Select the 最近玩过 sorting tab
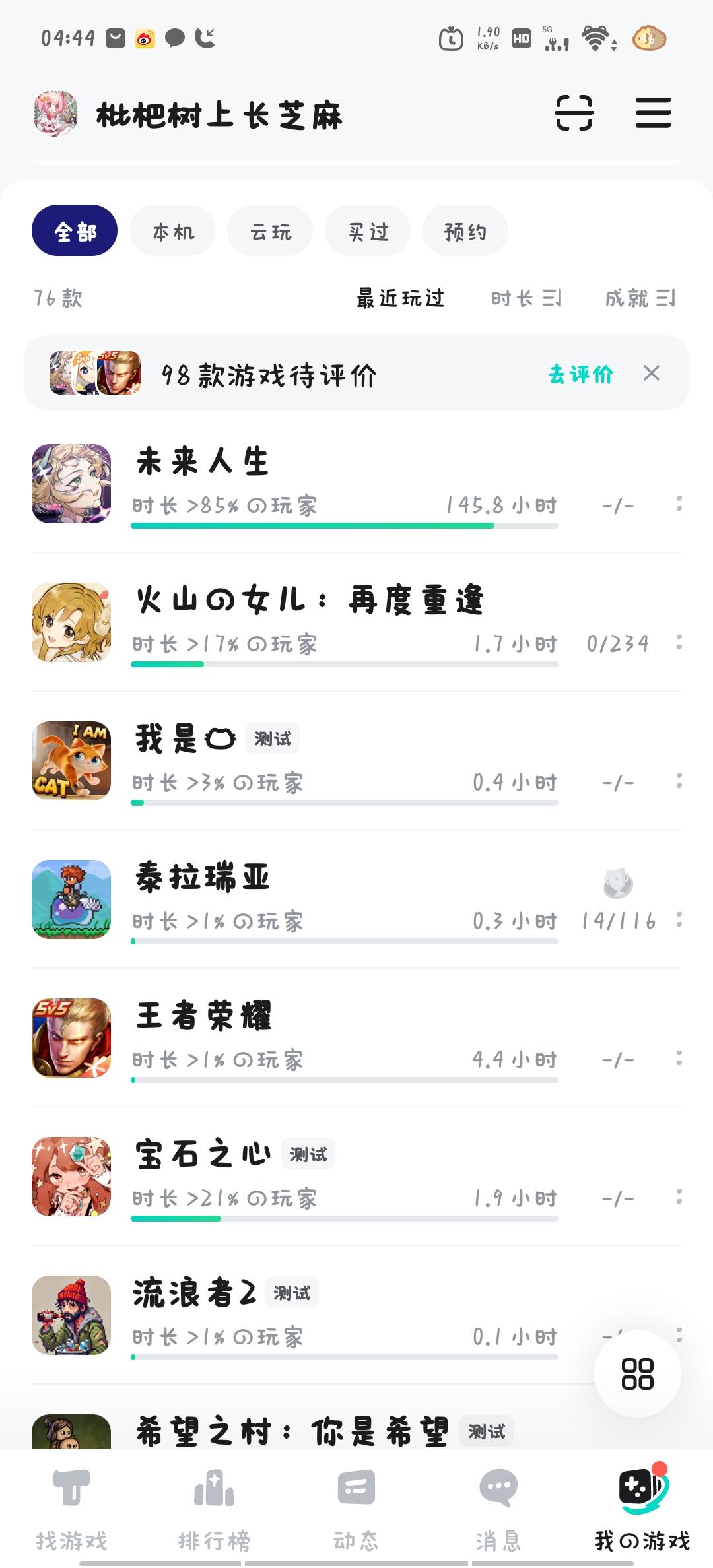Screen dimensions: 713x1568 [401, 298]
